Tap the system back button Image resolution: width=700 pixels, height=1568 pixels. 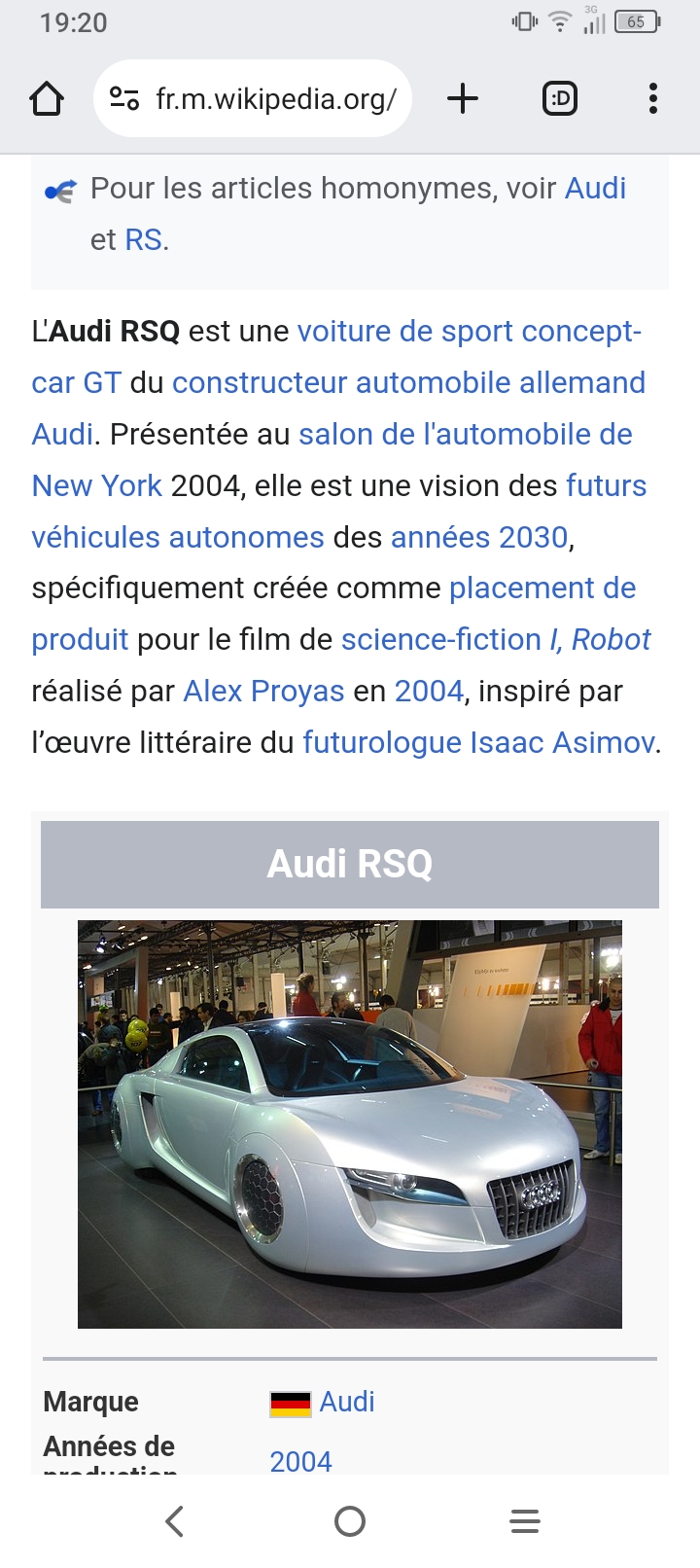tap(175, 1520)
